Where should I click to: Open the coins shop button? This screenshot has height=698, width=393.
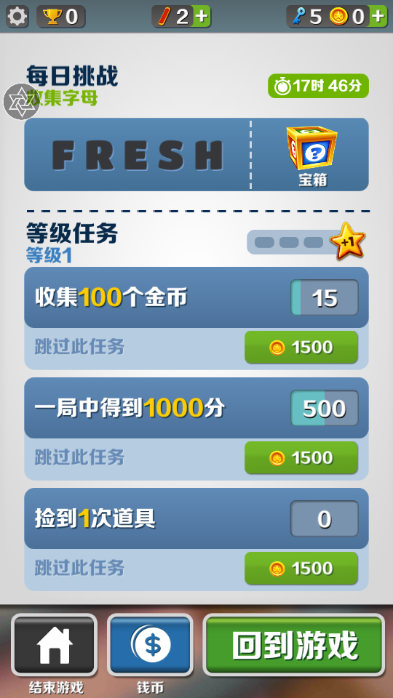pyautogui.click(x=150, y=645)
